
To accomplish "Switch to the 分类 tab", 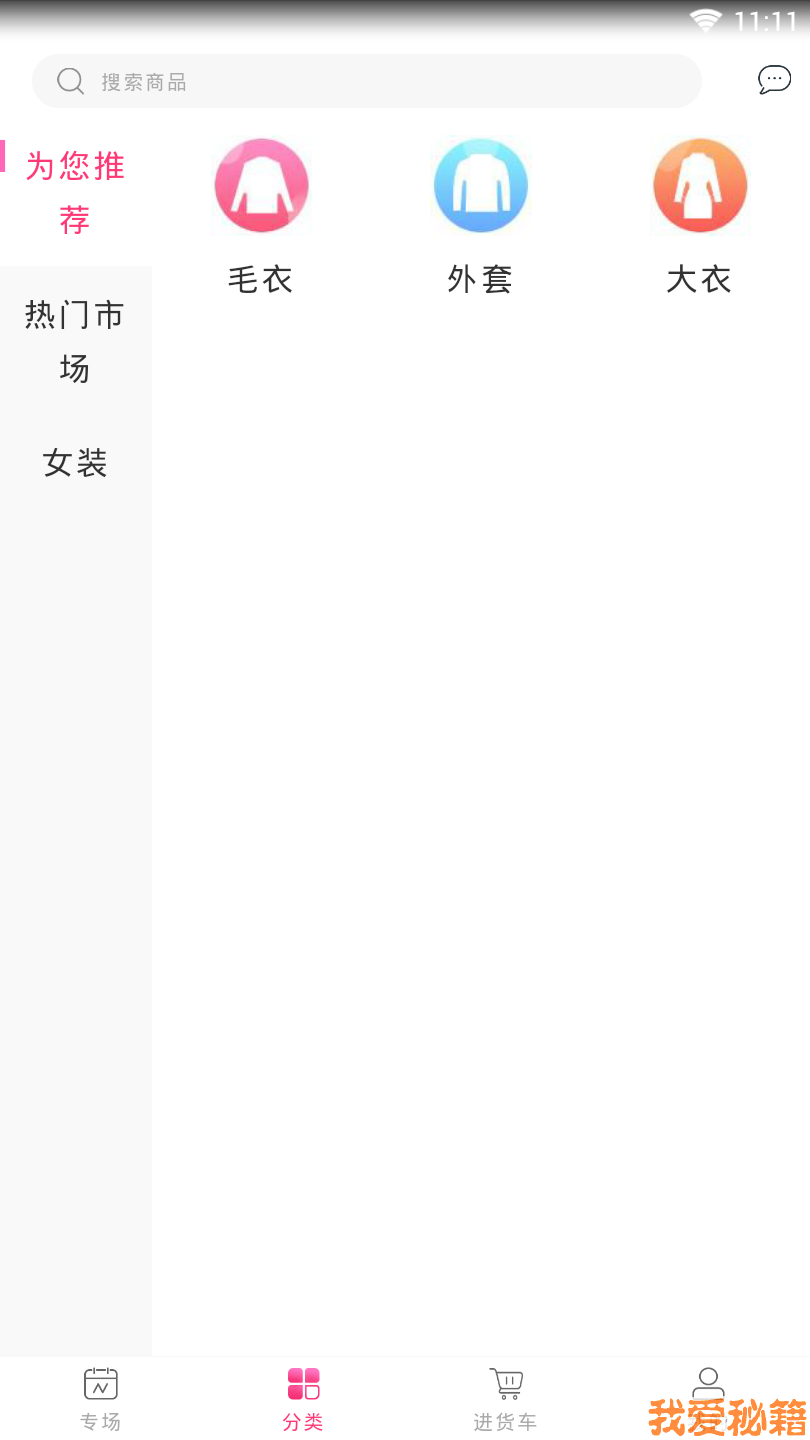I will (303, 1398).
